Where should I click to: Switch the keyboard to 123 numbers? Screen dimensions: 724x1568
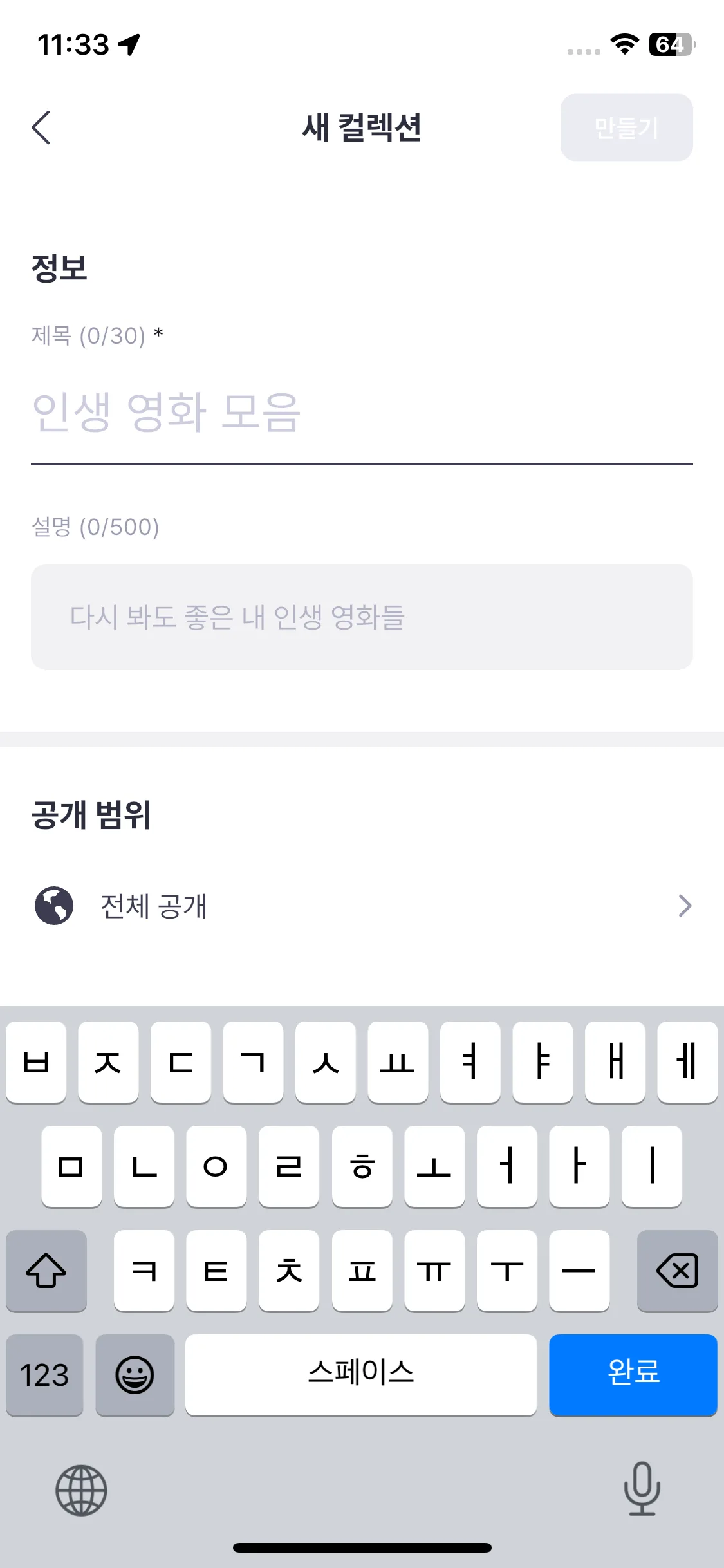[x=44, y=1374]
